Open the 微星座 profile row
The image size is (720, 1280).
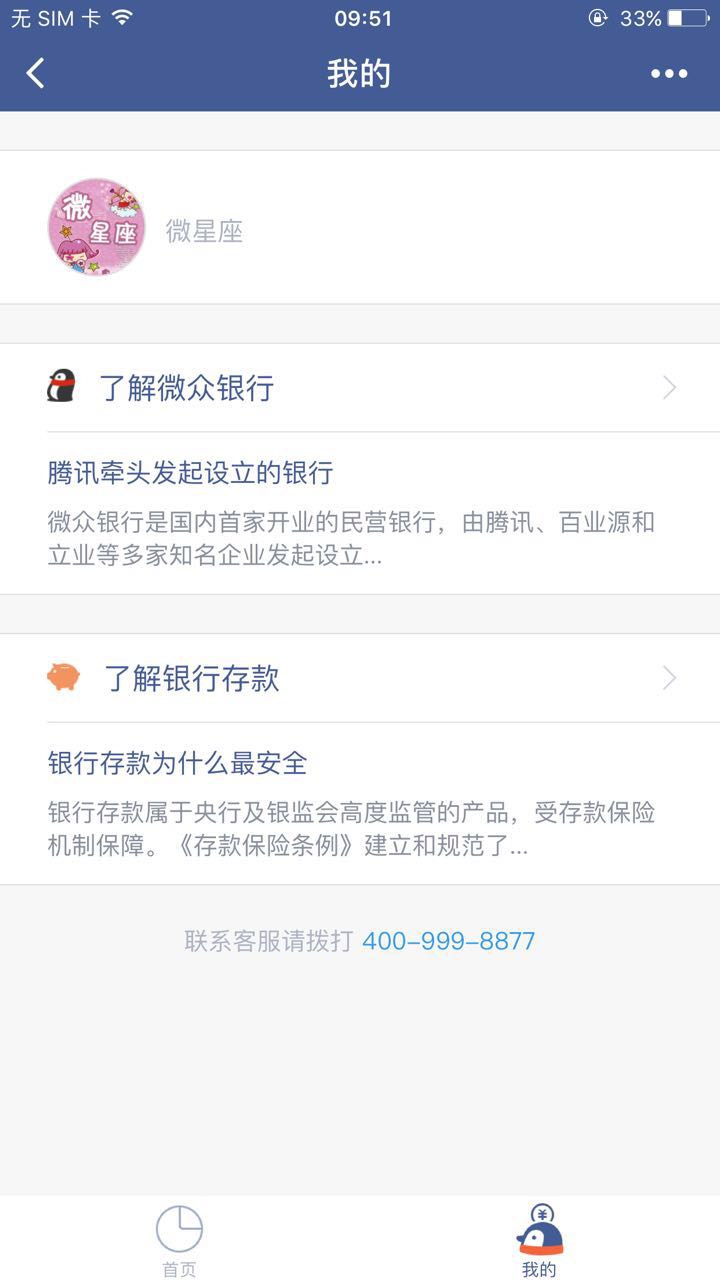click(360, 228)
